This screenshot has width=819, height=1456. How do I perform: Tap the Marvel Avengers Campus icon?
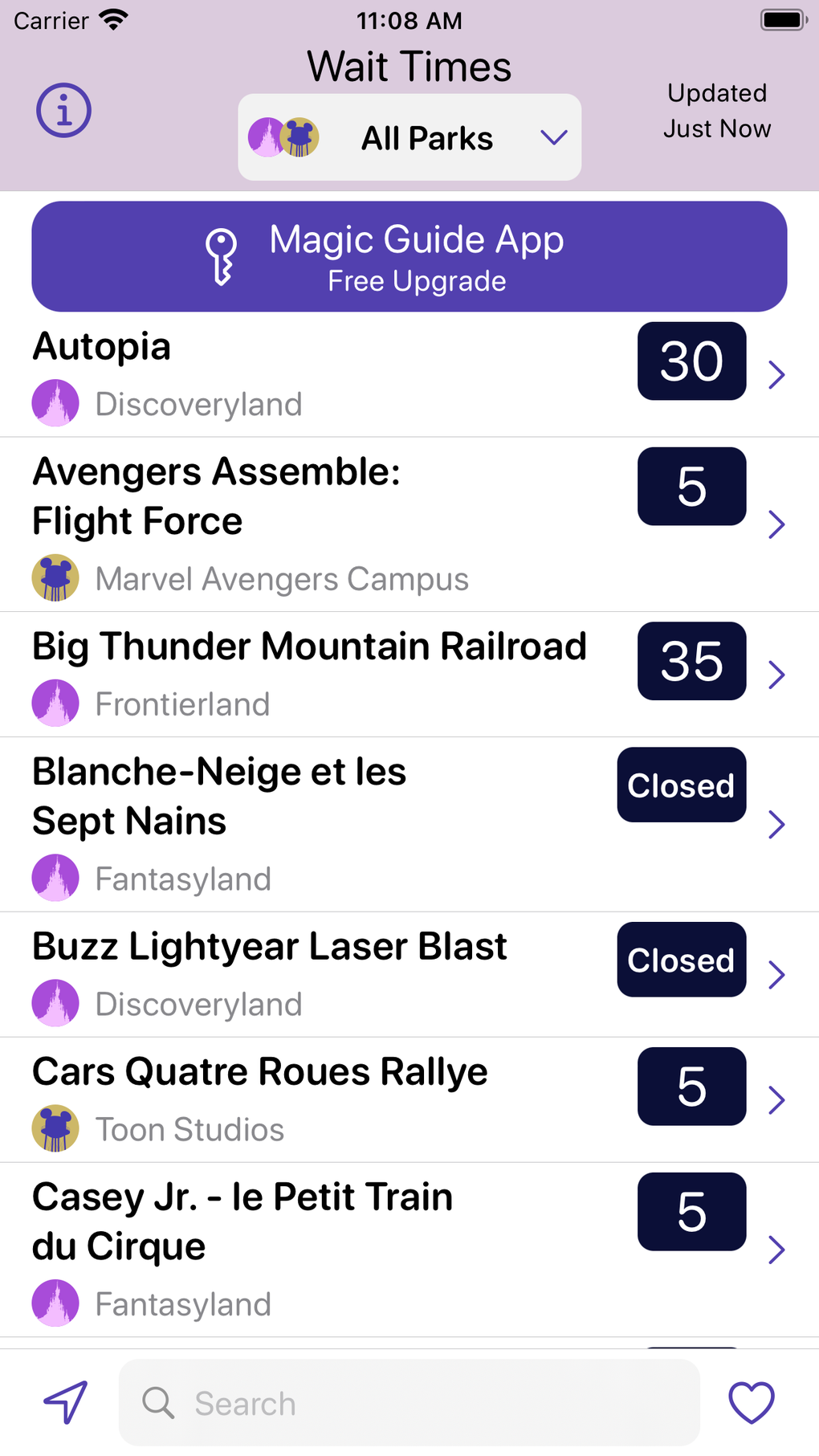coord(55,577)
